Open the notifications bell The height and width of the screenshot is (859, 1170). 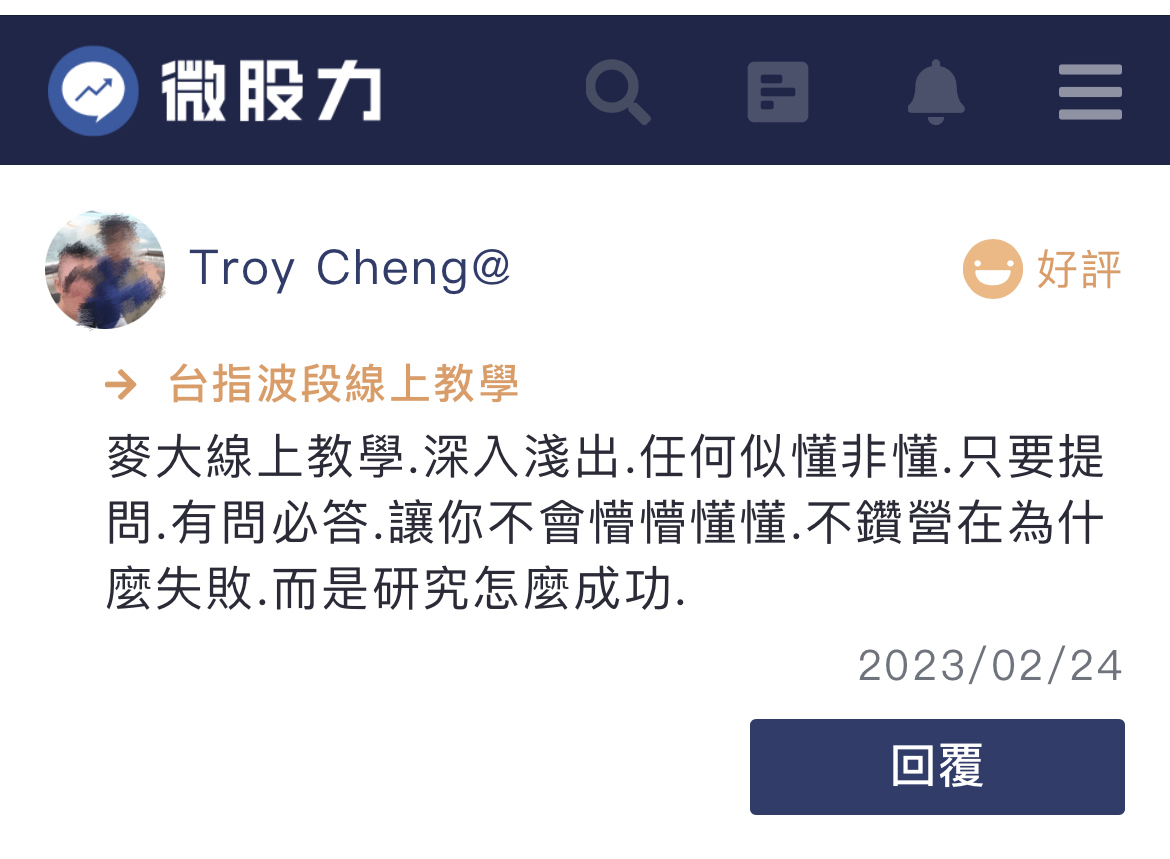click(935, 91)
